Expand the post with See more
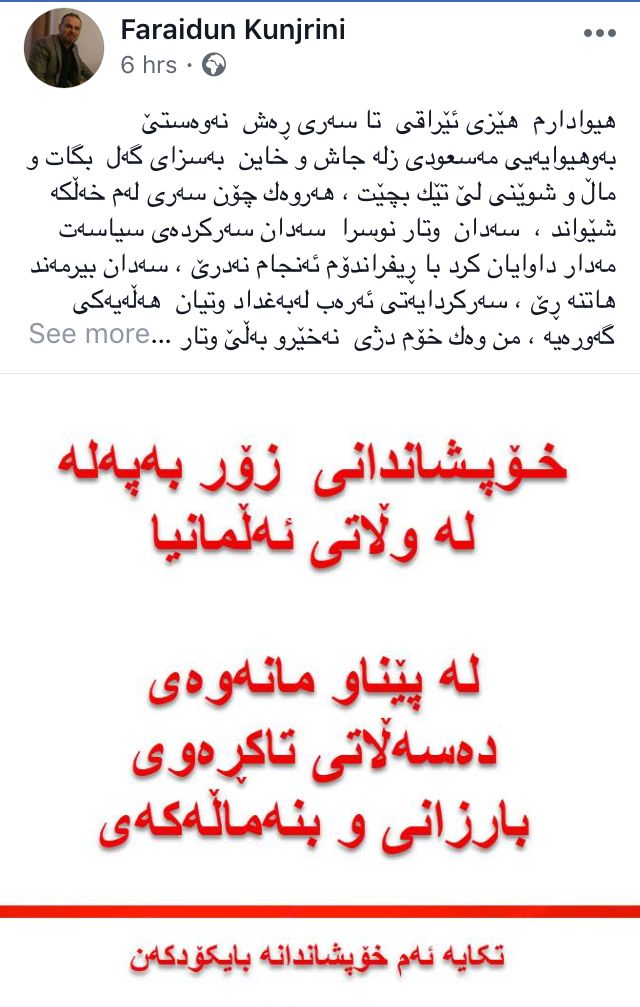This screenshot has height=1007, width=640. 89,334
